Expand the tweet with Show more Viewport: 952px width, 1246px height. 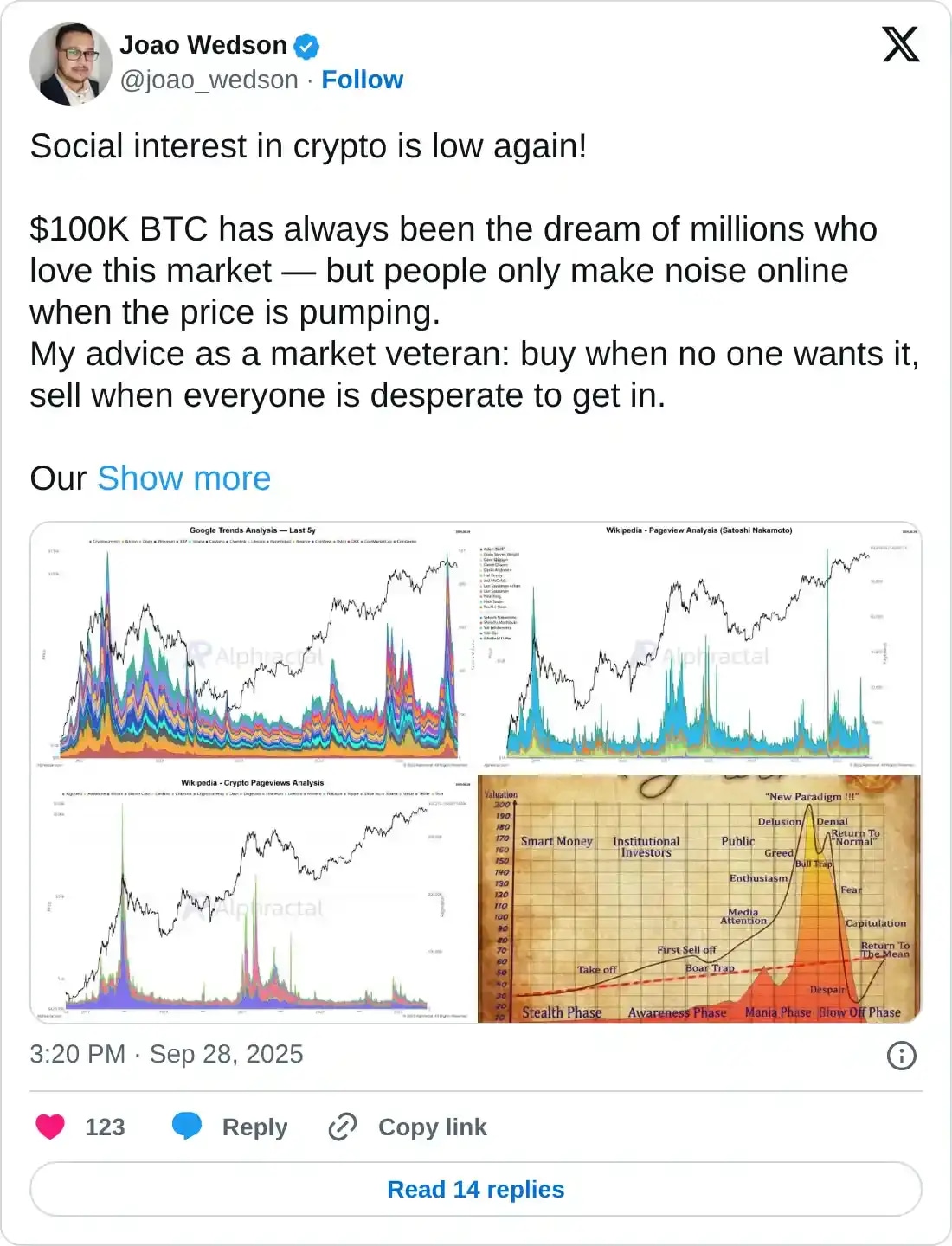coord(183,478)
